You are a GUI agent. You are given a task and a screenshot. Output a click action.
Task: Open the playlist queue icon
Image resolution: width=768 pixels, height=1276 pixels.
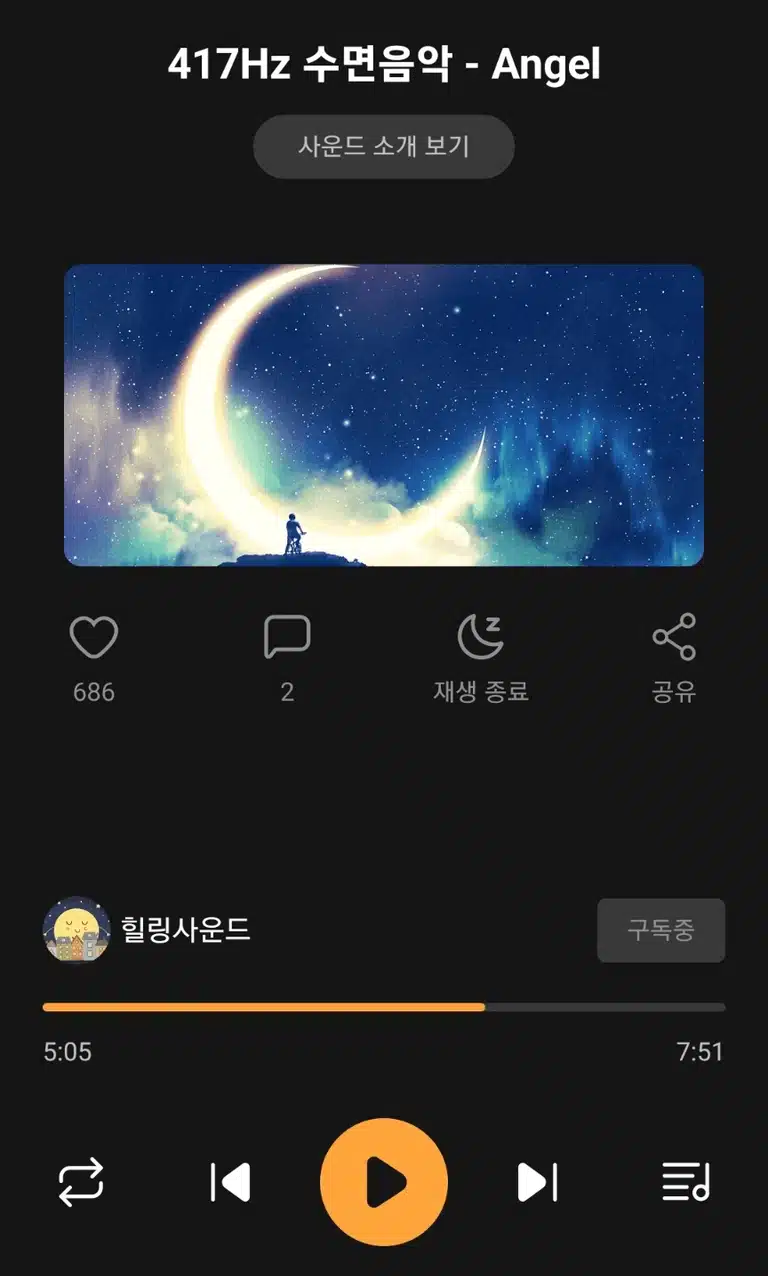tap(686, 1183)
